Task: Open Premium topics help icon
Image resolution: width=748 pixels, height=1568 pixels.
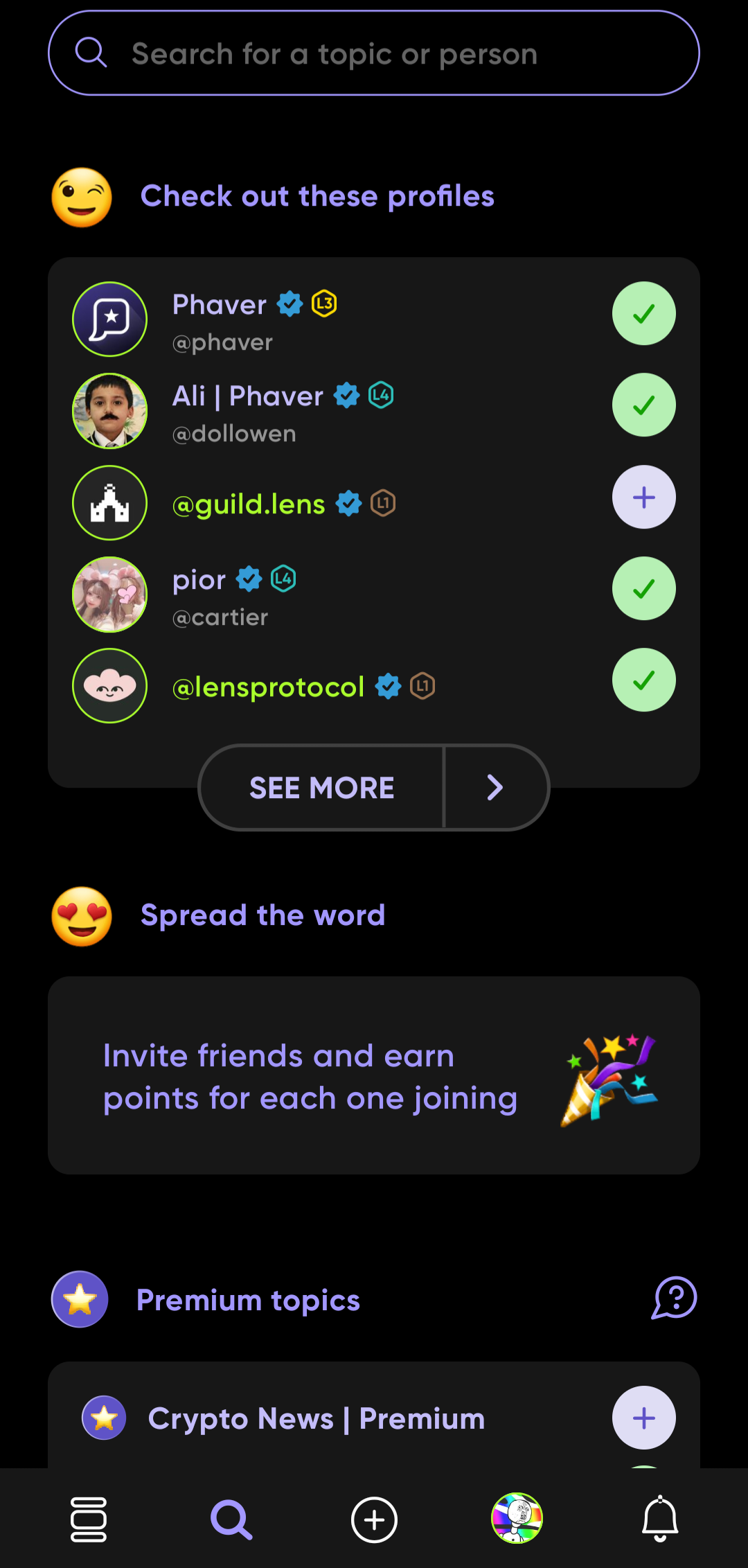Action: 674,1298
